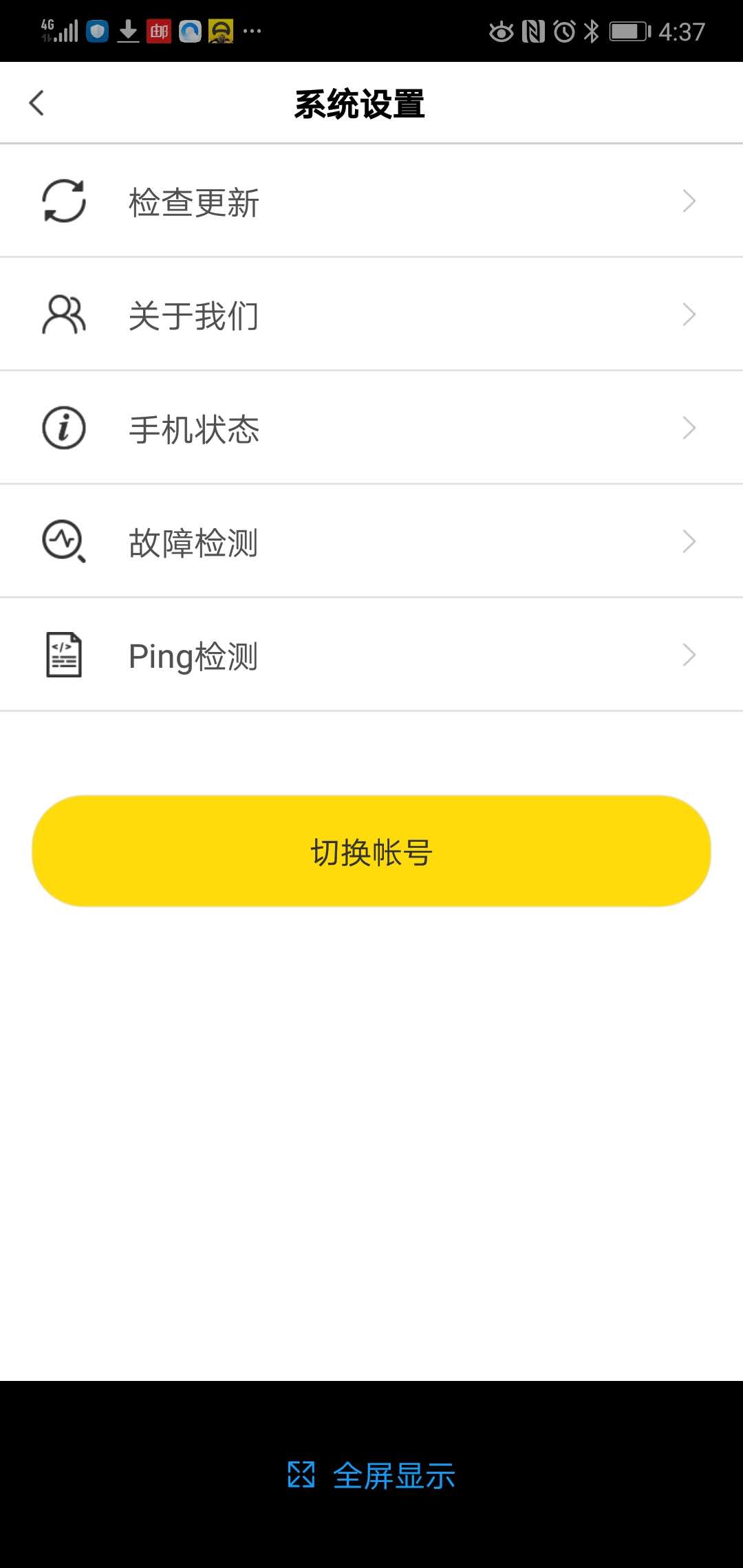Click the back arrow in the title bar
This screenshot has width=743, height=1568.
click(36, 101)
